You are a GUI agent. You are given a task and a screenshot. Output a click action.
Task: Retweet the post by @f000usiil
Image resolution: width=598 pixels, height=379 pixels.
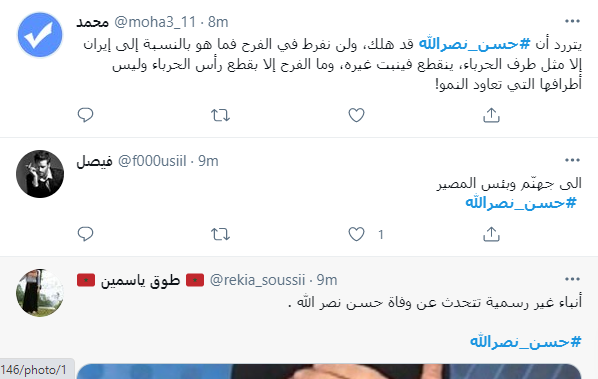(x=220, y=234)
